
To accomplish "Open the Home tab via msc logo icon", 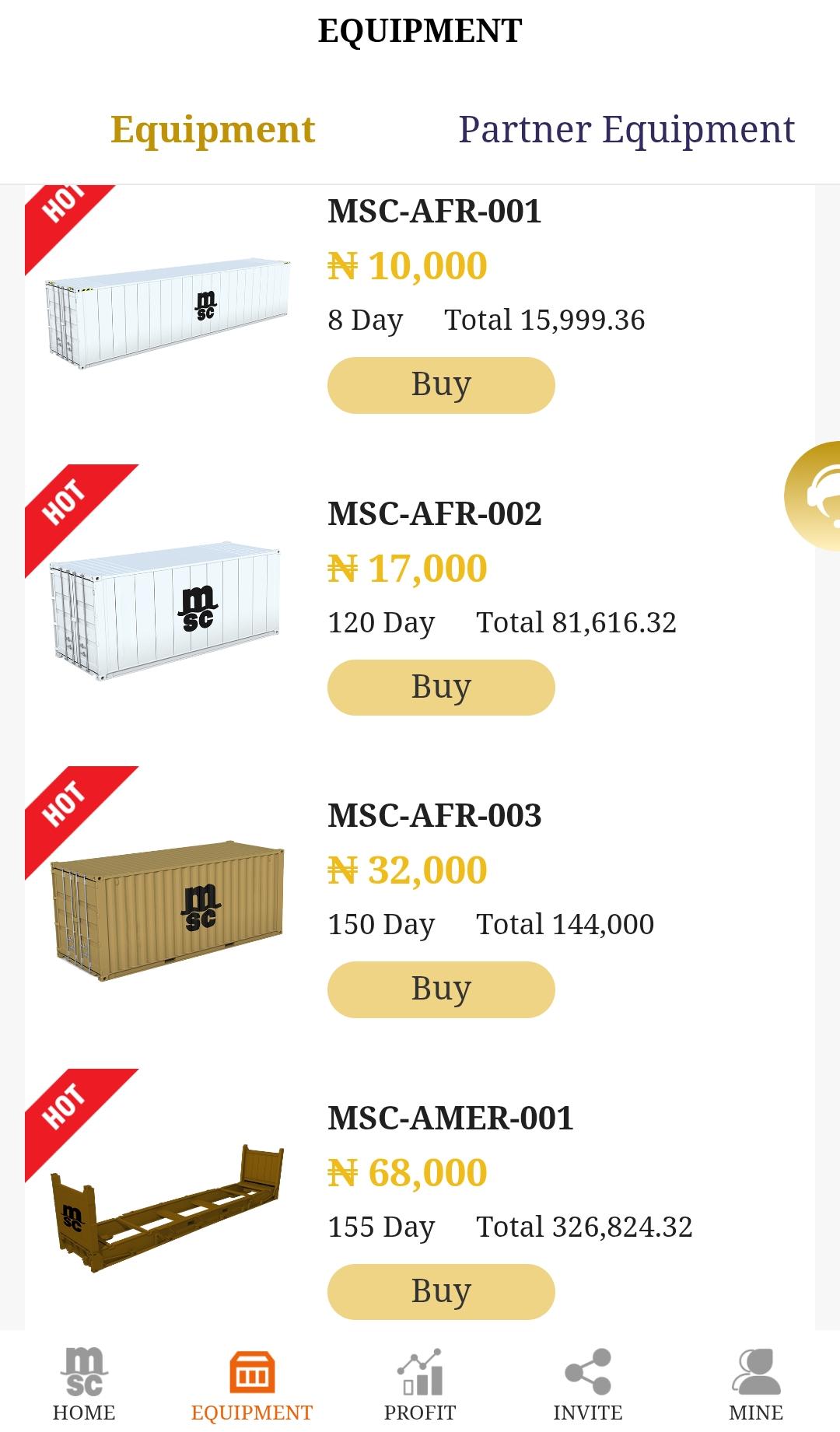I will pos(86,1381).
